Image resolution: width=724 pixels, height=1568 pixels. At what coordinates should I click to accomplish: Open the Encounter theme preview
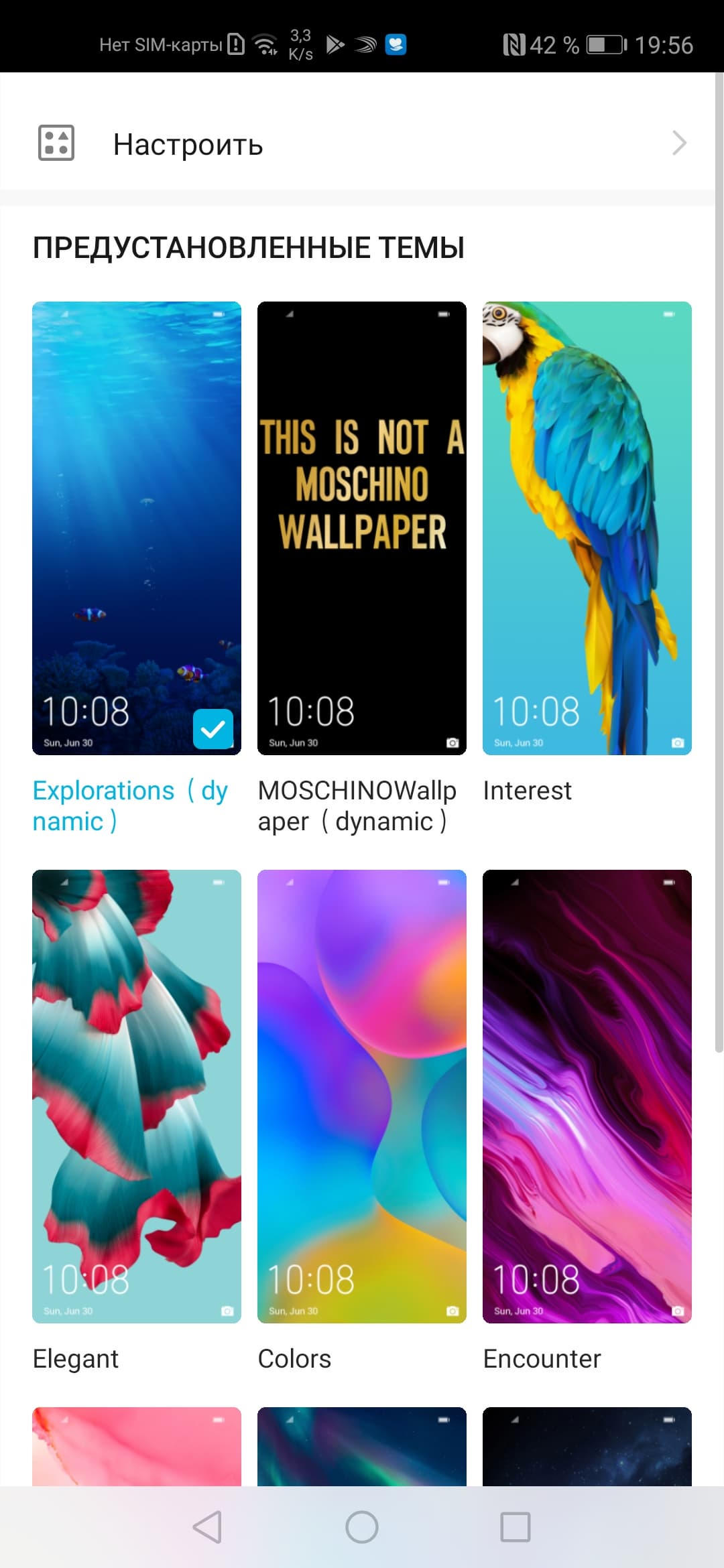pos(587,1096)
